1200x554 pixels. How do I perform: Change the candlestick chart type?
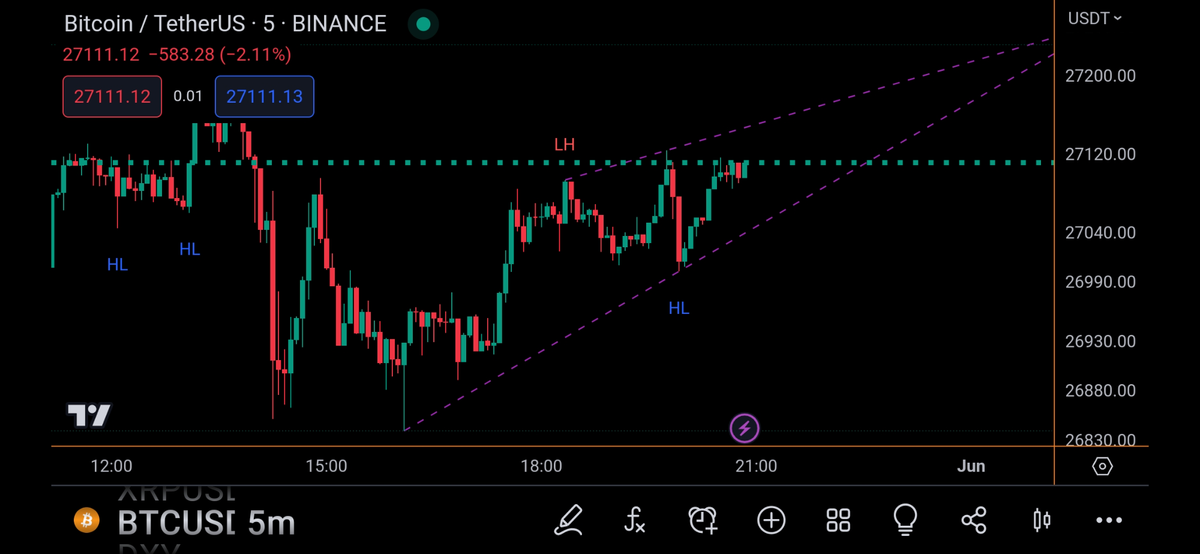[1041, 519]
